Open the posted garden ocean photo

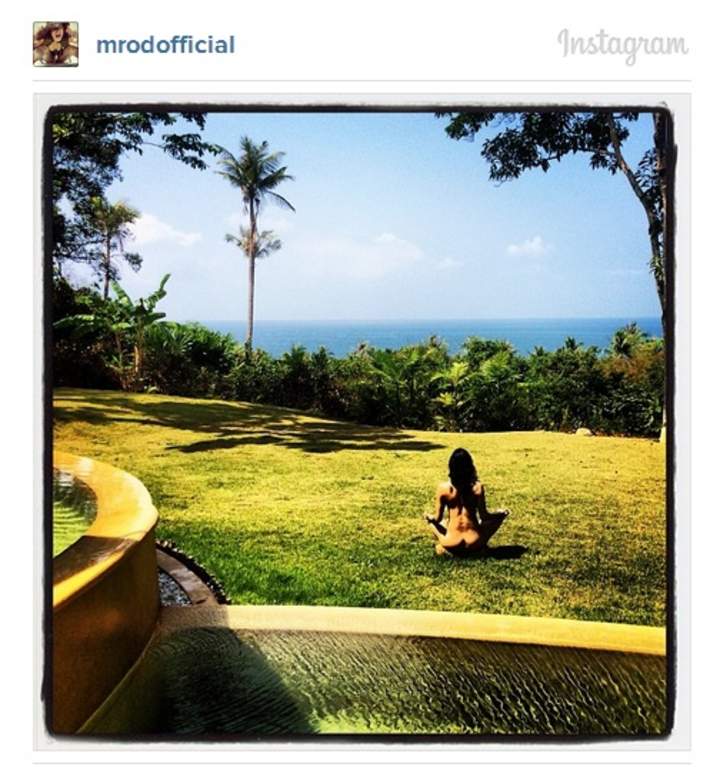click(360, 420)
